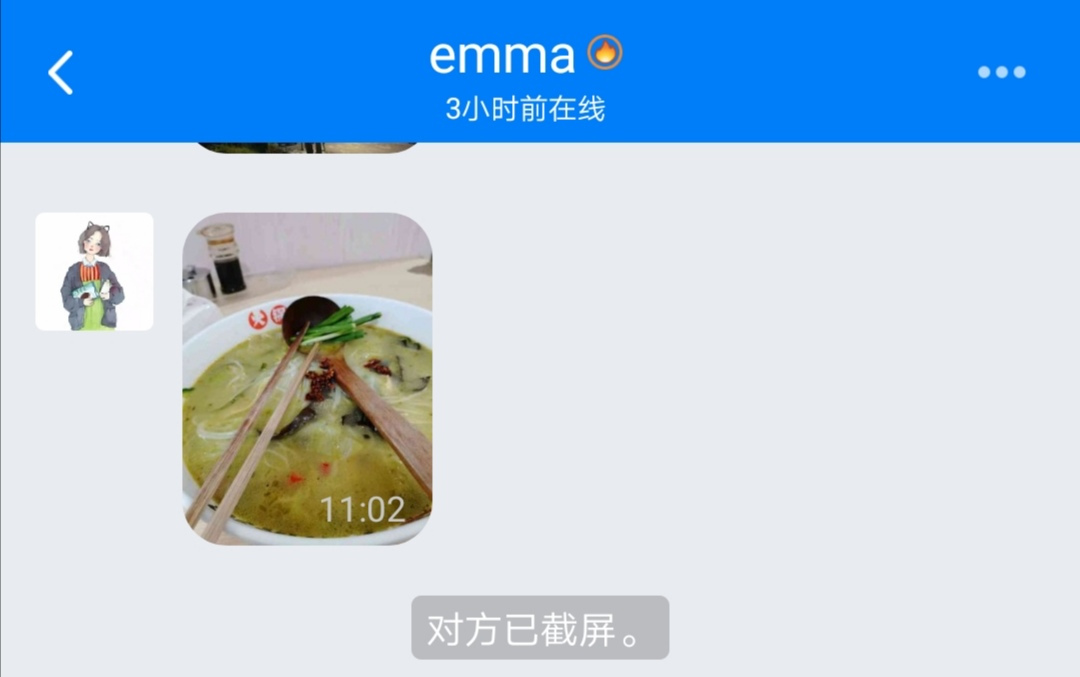Tap the flame badge beside emma

pyautogui.click(x=604, y=53)
